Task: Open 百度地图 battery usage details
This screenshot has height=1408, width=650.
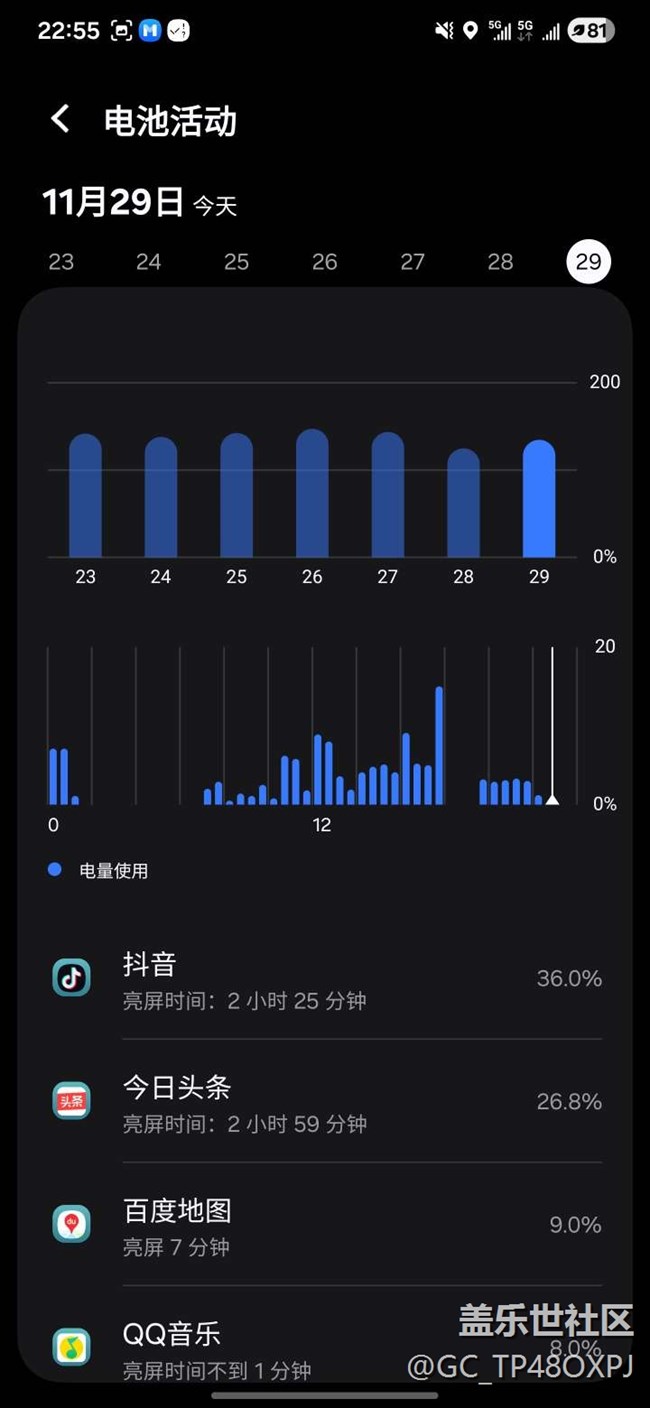Action: pos(326,1224)
